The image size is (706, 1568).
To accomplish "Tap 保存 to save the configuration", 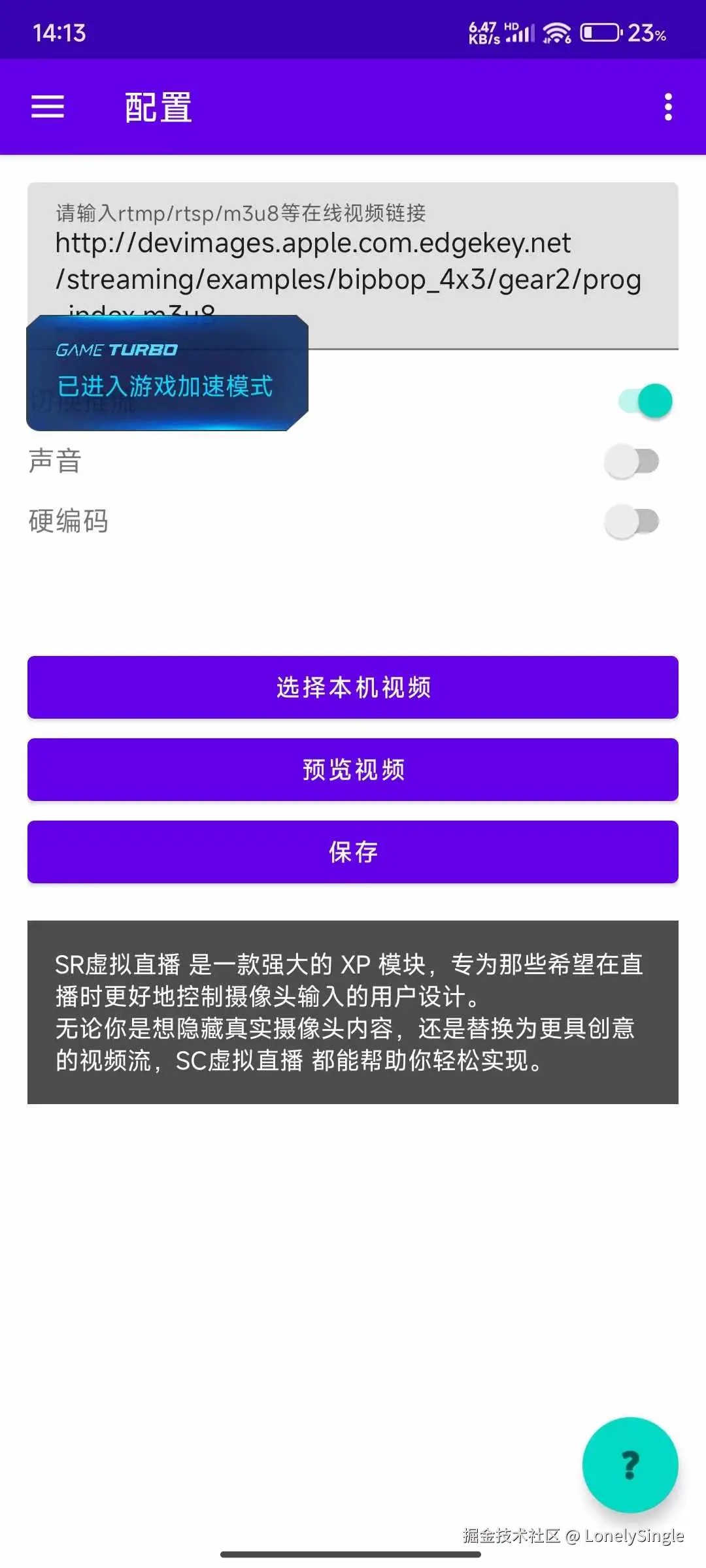I will tap(353, 852).
